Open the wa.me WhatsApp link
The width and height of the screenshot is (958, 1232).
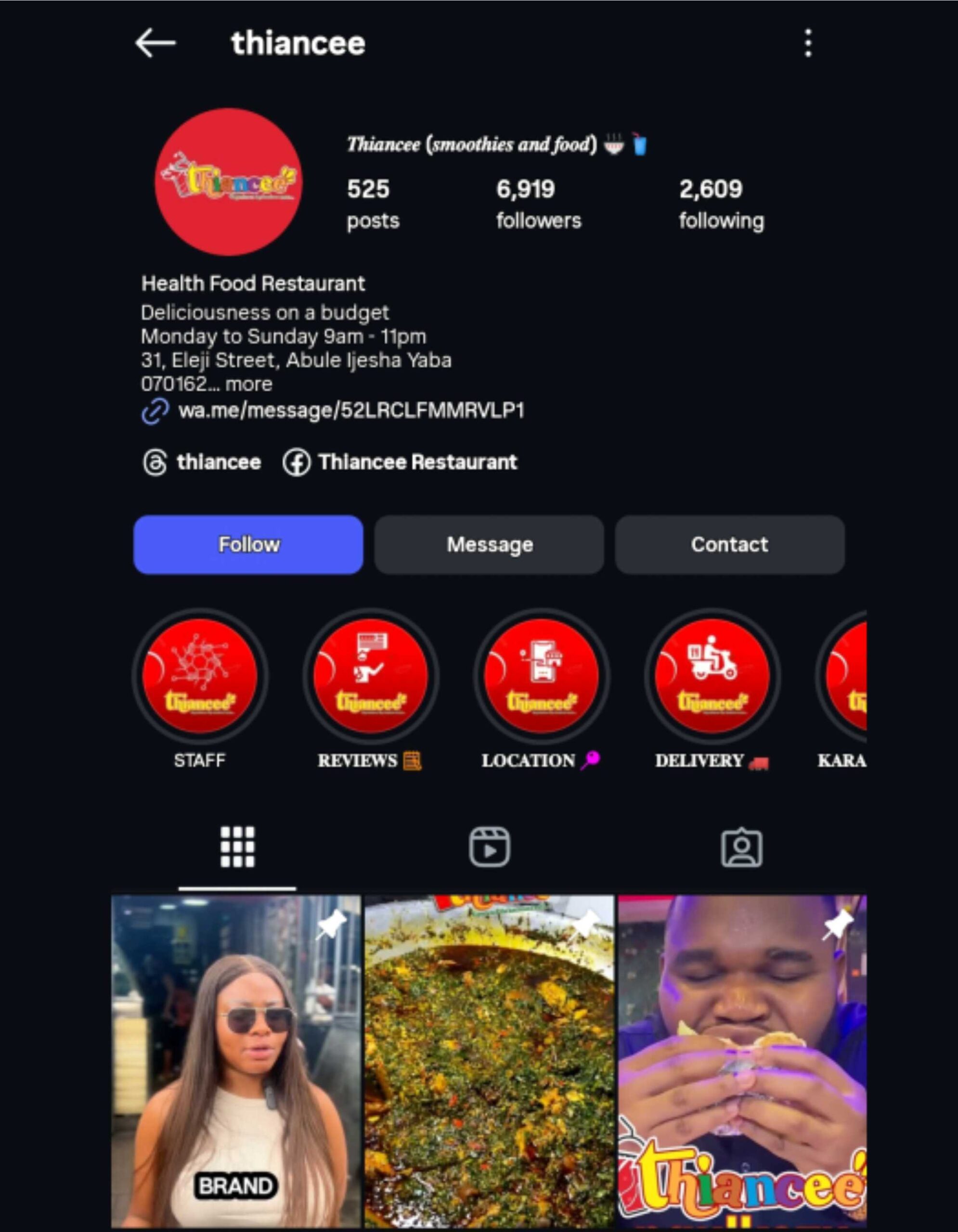350,410
